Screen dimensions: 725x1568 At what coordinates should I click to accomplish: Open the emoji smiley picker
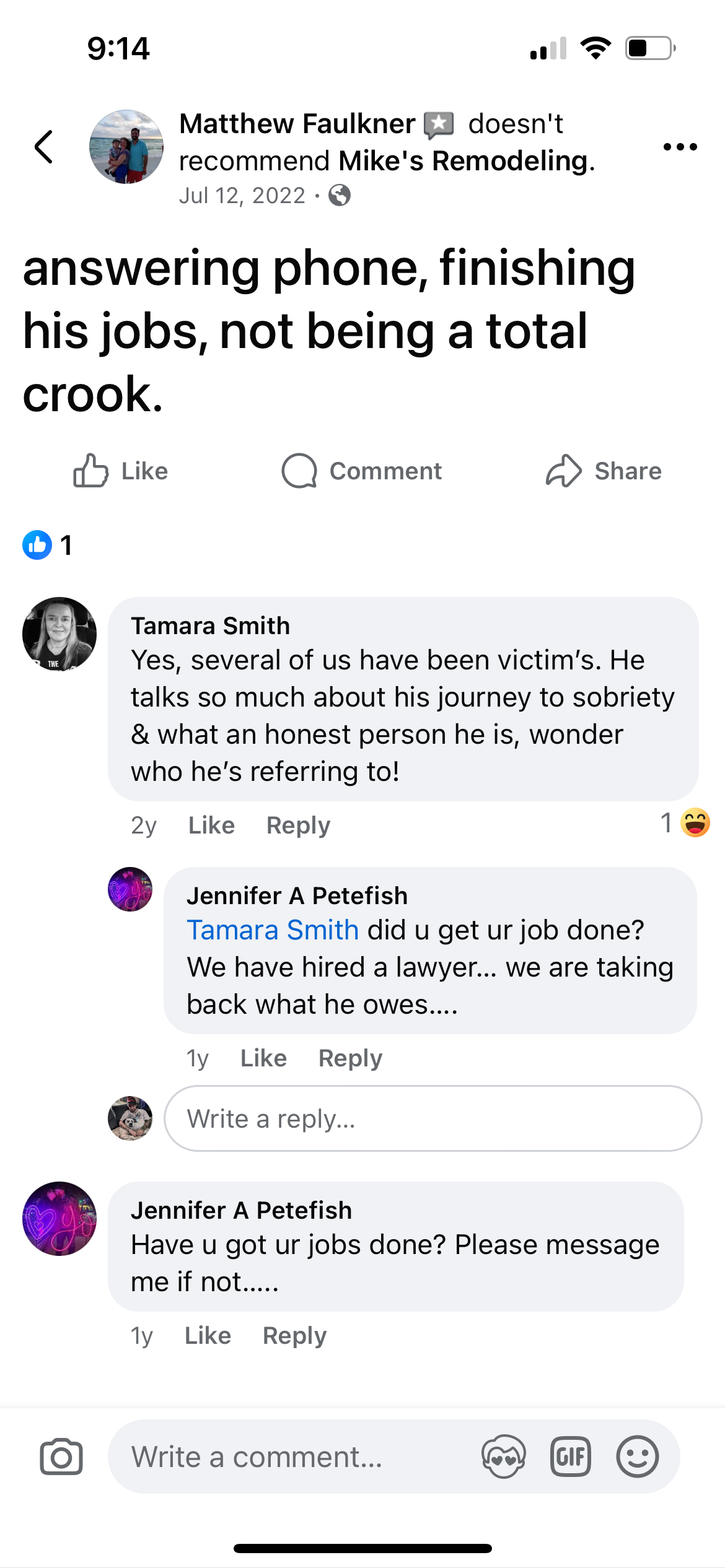pos(637,1457)
